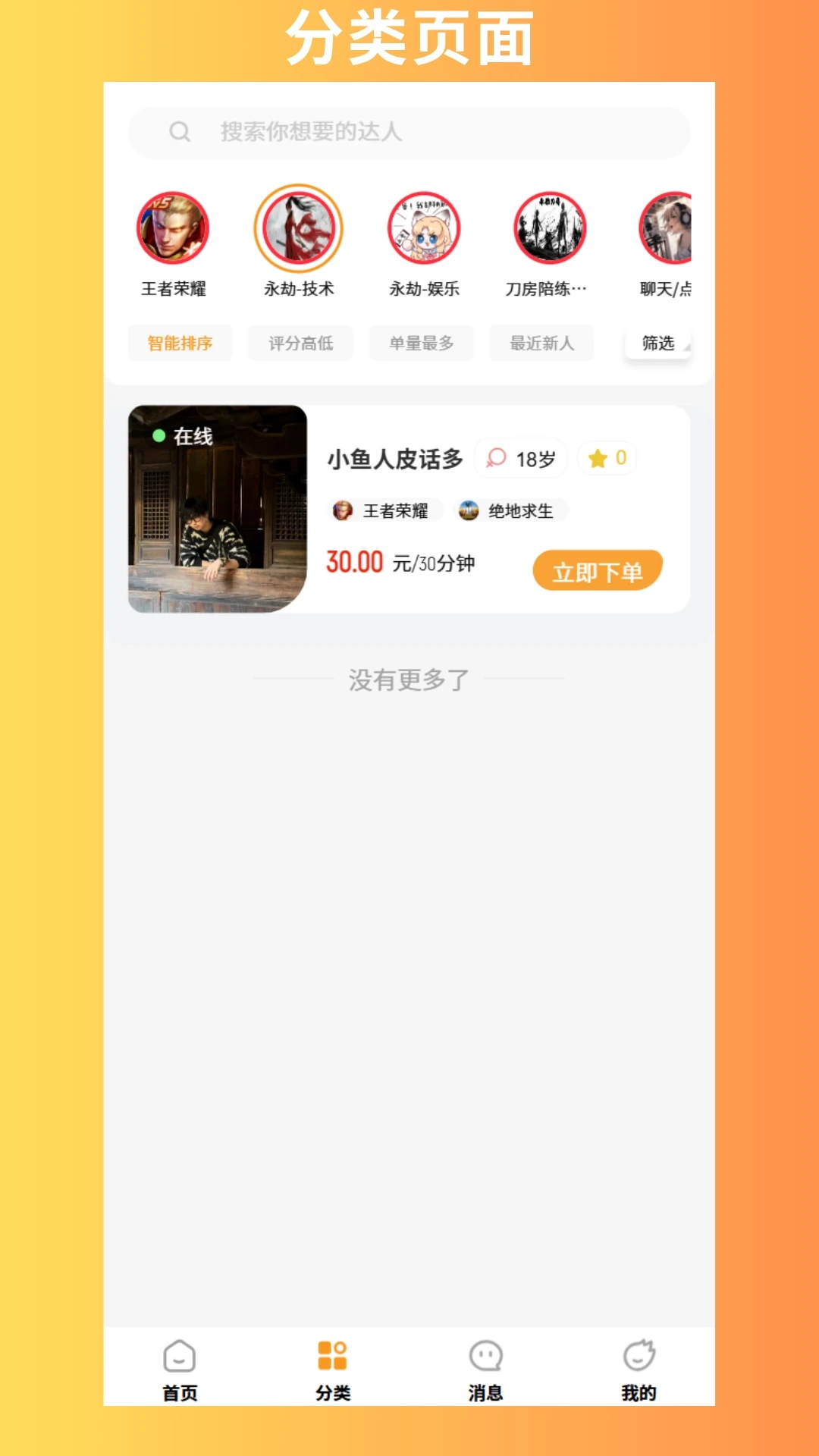Screen dimensions: 819x1456
Task: Tap the 立即下单 order button
Action: pyautogui.click(x=598, y=569)
